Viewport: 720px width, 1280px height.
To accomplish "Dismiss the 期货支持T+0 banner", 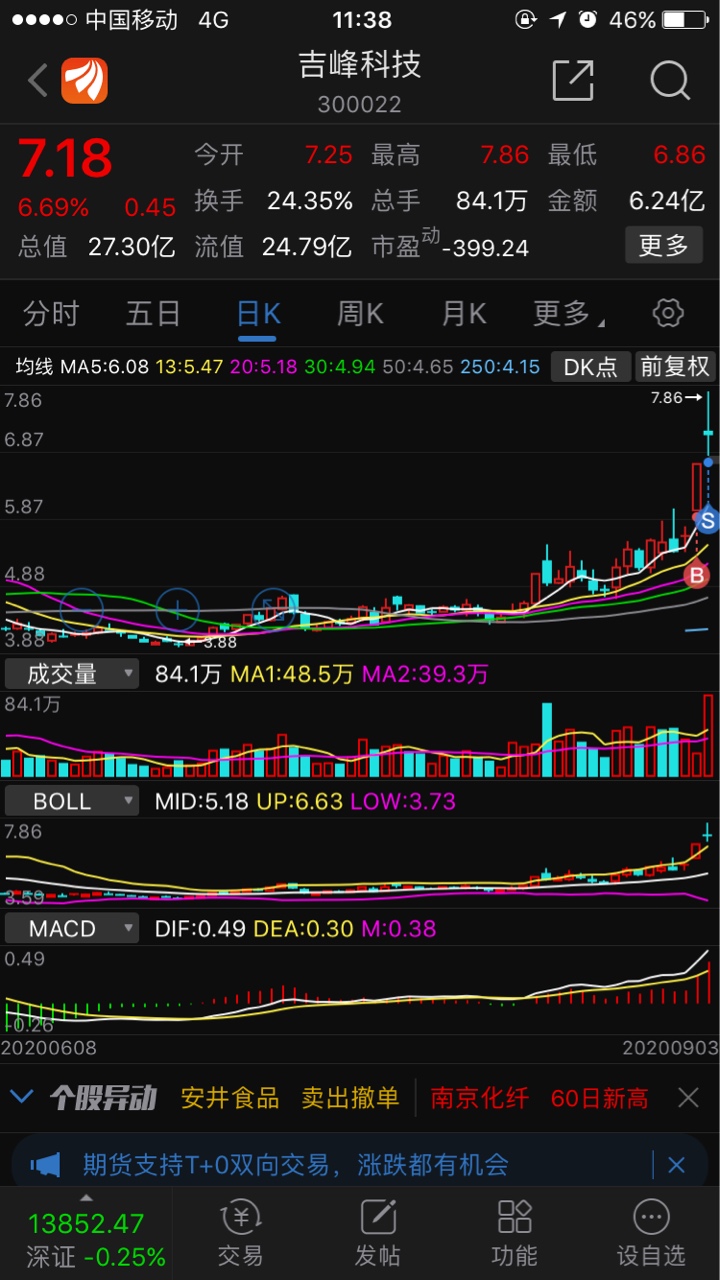I will [x=676, y=1165].
